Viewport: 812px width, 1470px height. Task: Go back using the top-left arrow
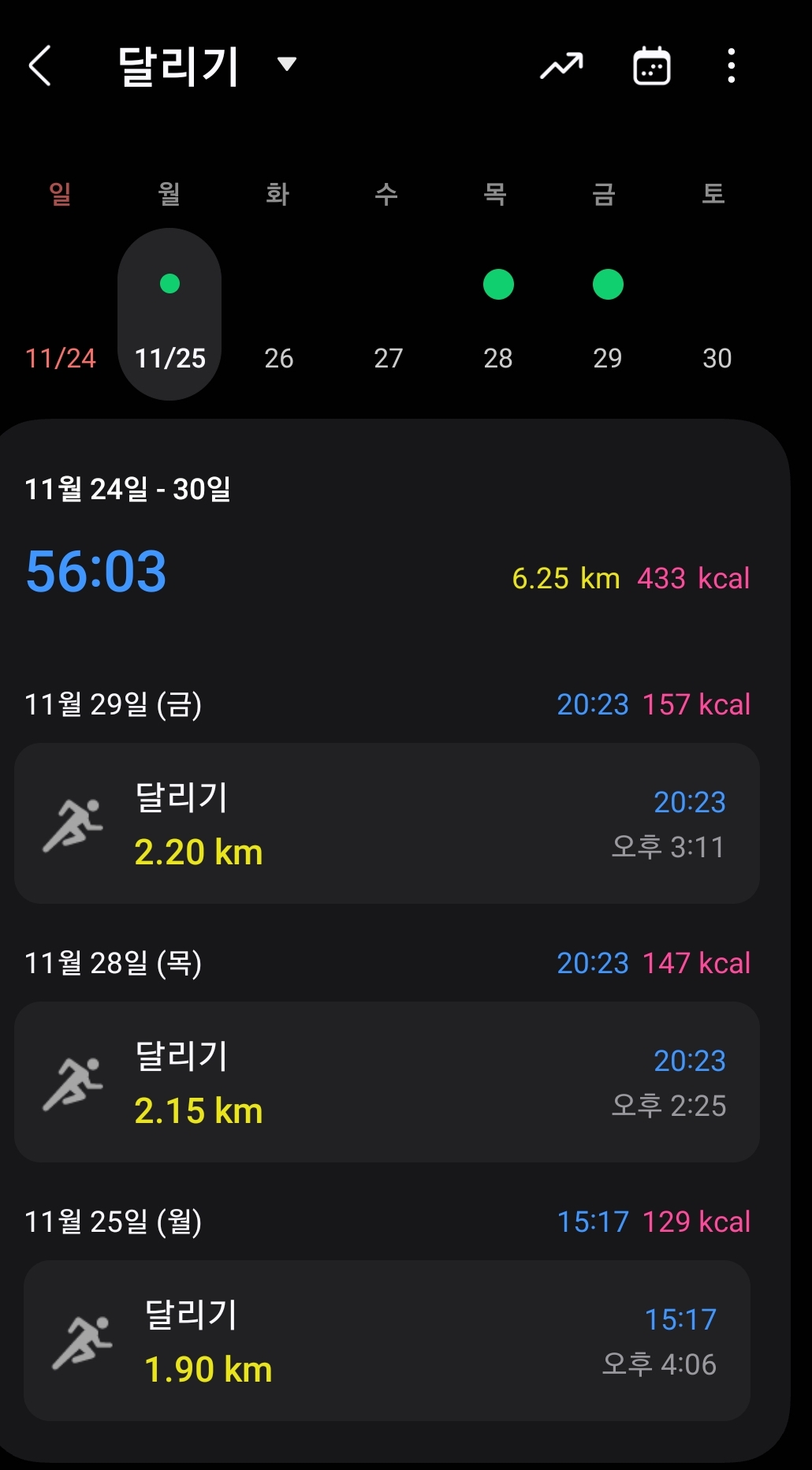click(x=40, y=65)
